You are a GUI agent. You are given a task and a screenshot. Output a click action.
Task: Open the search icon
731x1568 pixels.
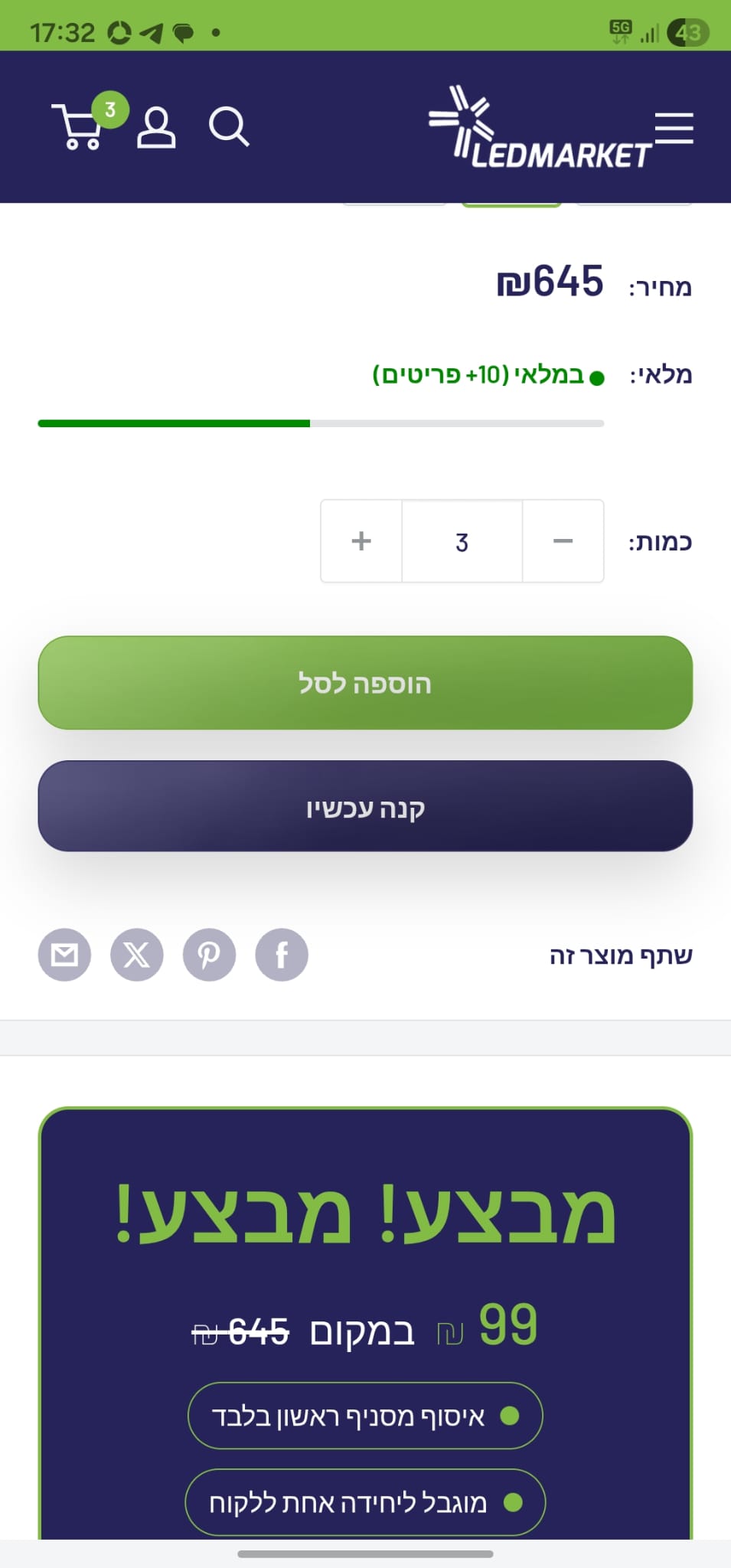tap(229, 126)
